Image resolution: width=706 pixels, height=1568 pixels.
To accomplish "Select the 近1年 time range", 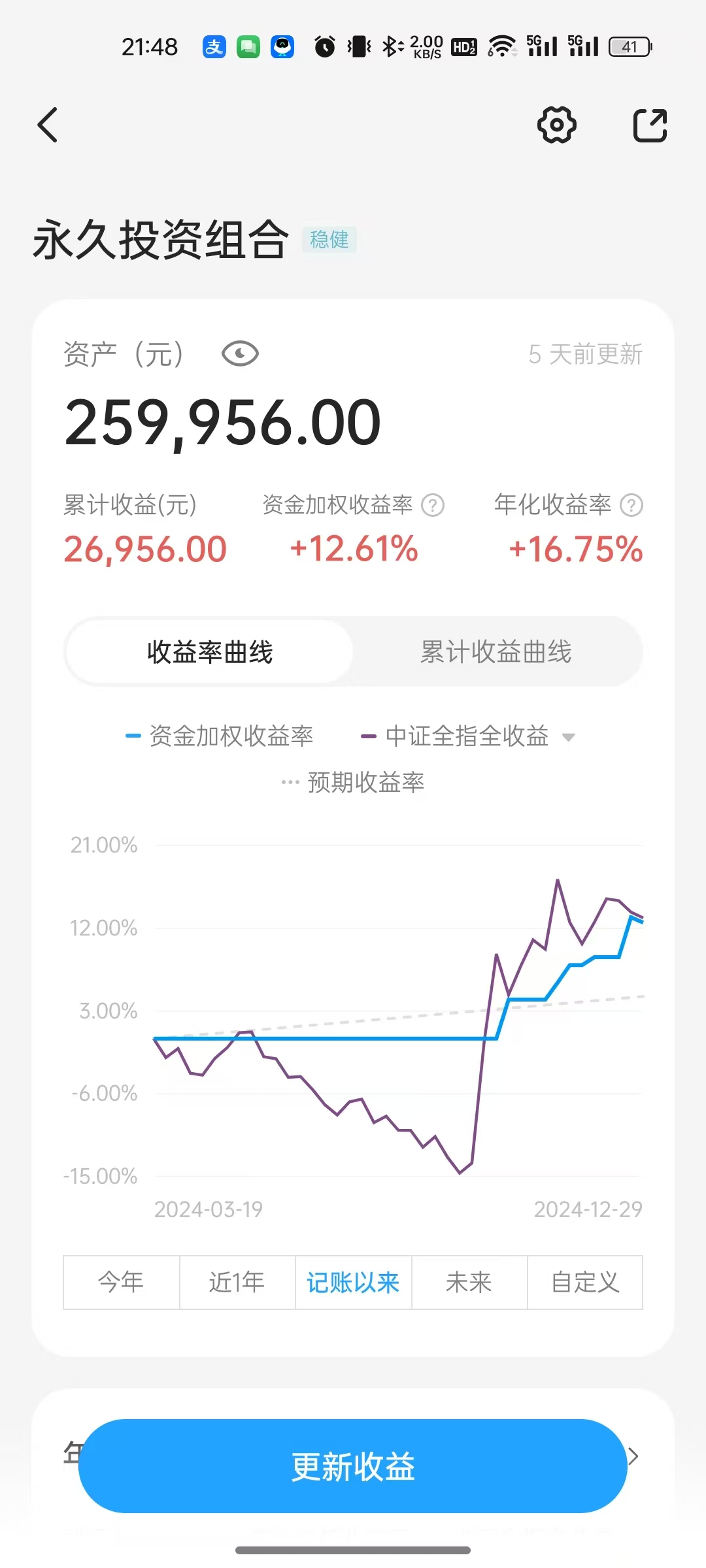I will pyautogui.click(x=237, y=1282).
